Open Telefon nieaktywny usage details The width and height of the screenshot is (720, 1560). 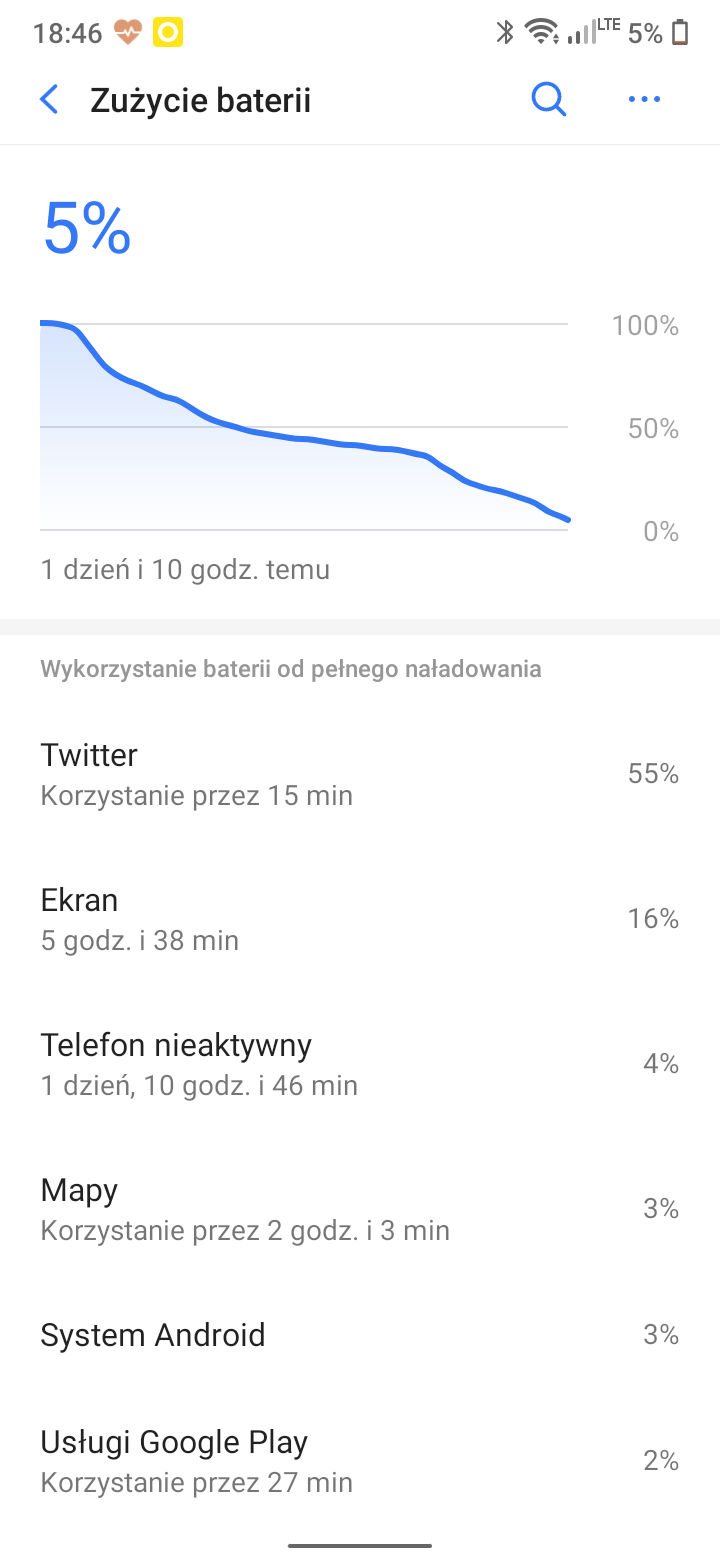[360, 1064]
